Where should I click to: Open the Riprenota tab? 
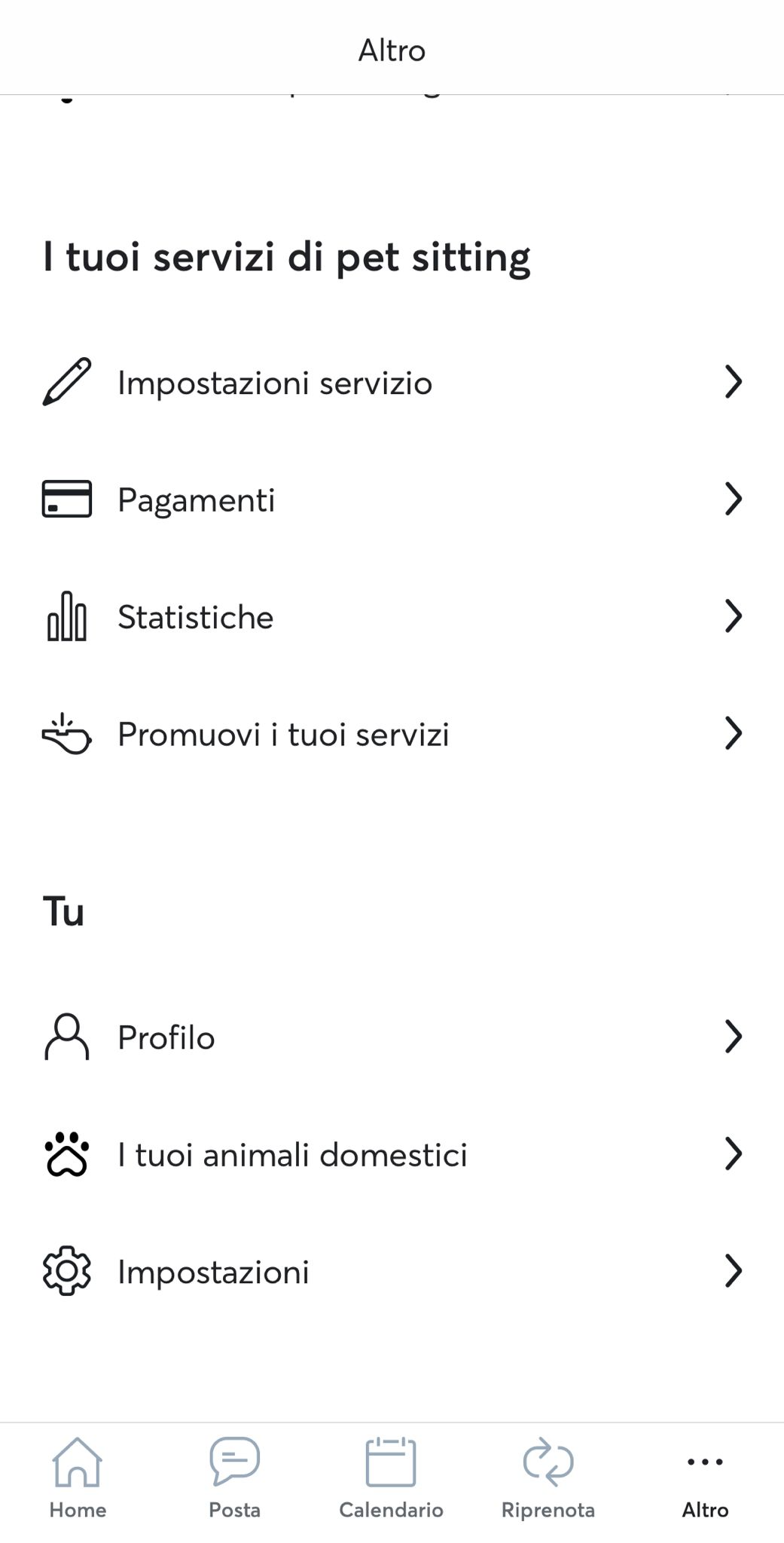(x=548, y=1478)
